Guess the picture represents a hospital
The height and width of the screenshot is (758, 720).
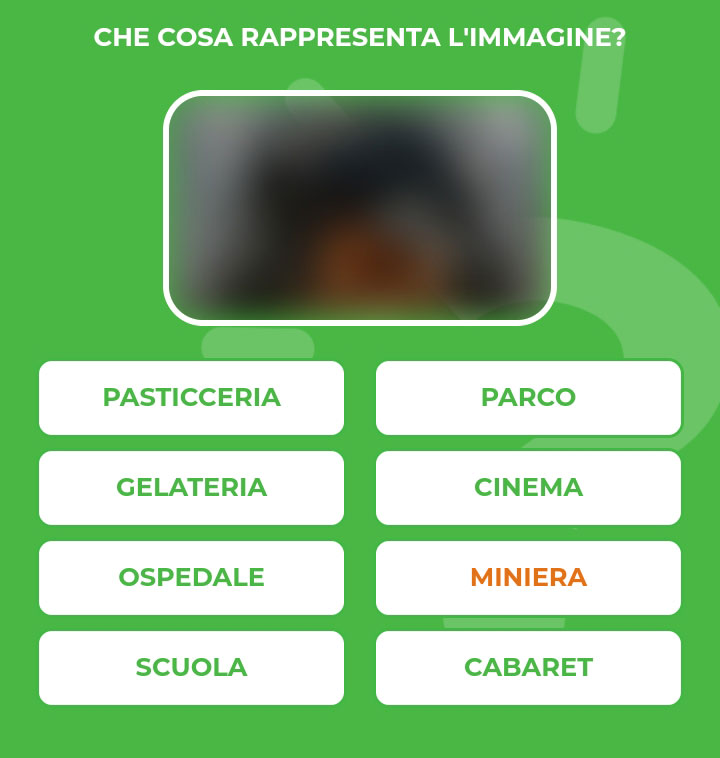191,577
